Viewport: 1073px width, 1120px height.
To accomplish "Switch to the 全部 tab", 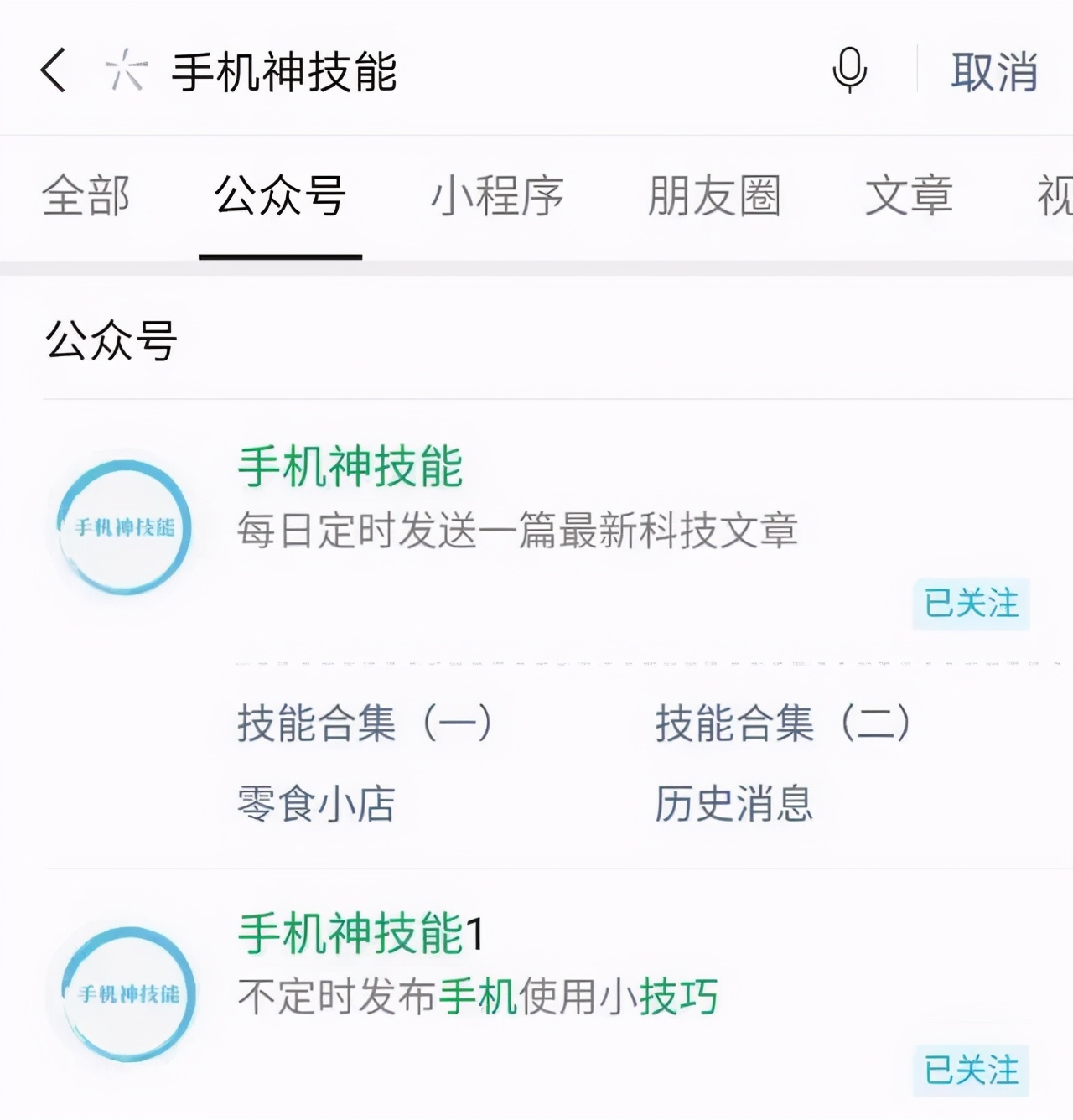I will (88, 198).
